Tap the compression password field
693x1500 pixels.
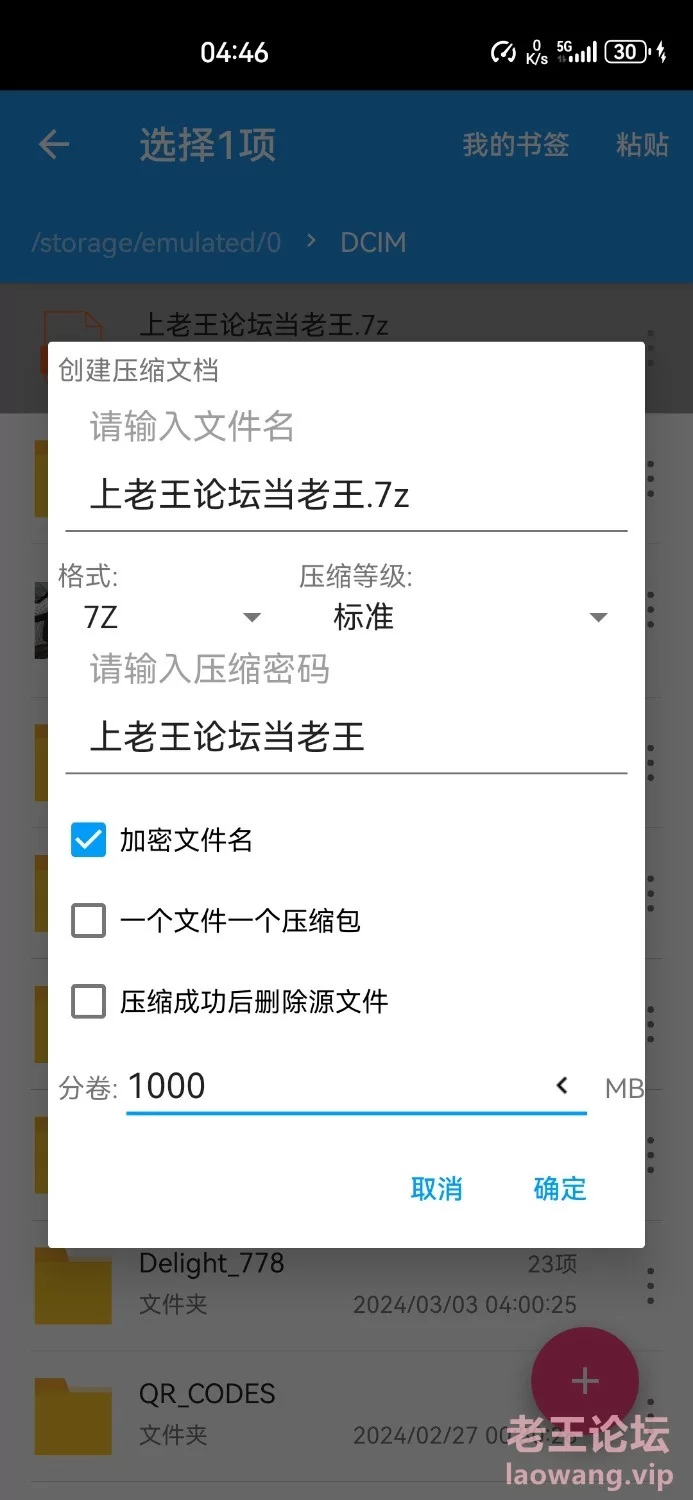click(345, 738)
